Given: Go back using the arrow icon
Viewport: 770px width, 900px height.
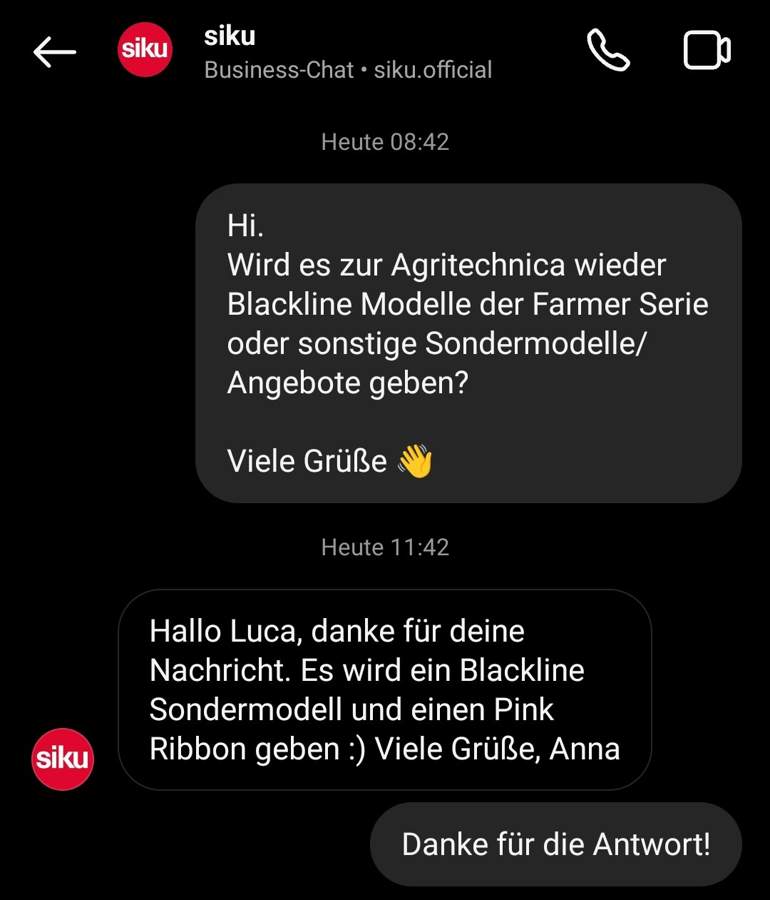Looking at the screenshot, I should pos(54,52).
